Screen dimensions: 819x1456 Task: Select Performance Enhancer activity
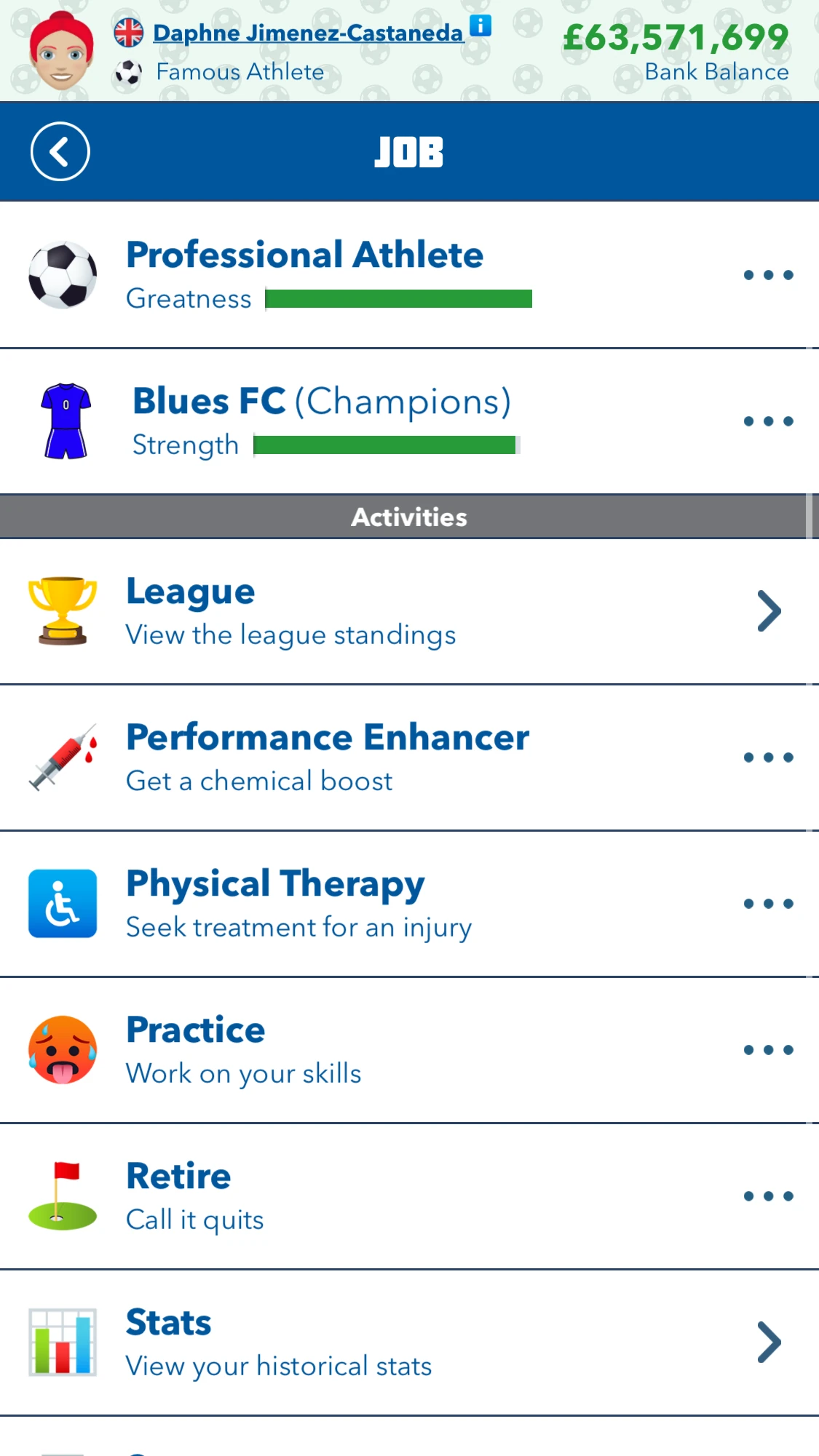[409, 757]
